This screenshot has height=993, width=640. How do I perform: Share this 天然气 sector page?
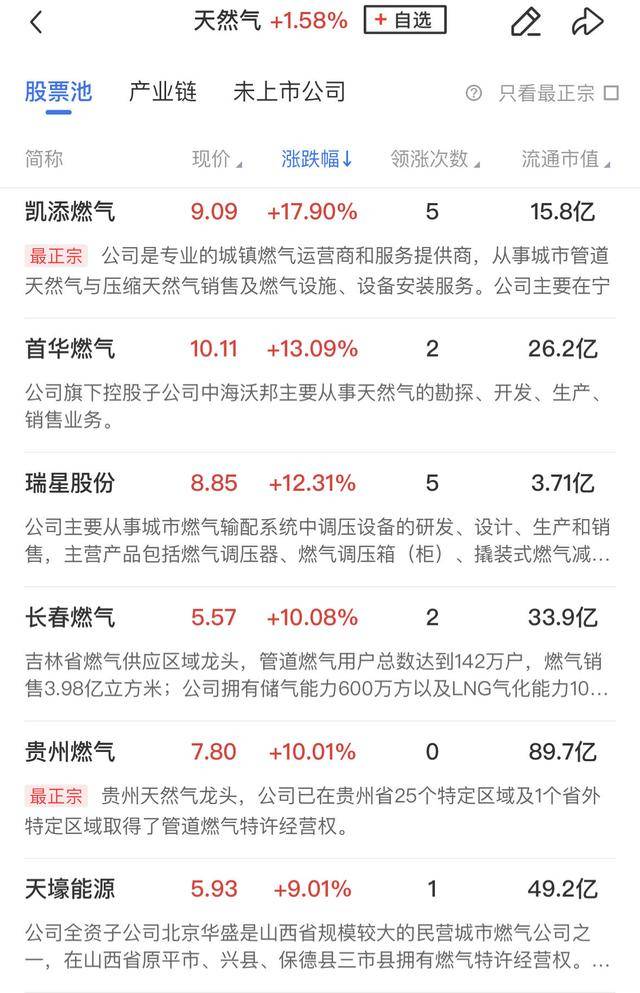coord(588,22)
